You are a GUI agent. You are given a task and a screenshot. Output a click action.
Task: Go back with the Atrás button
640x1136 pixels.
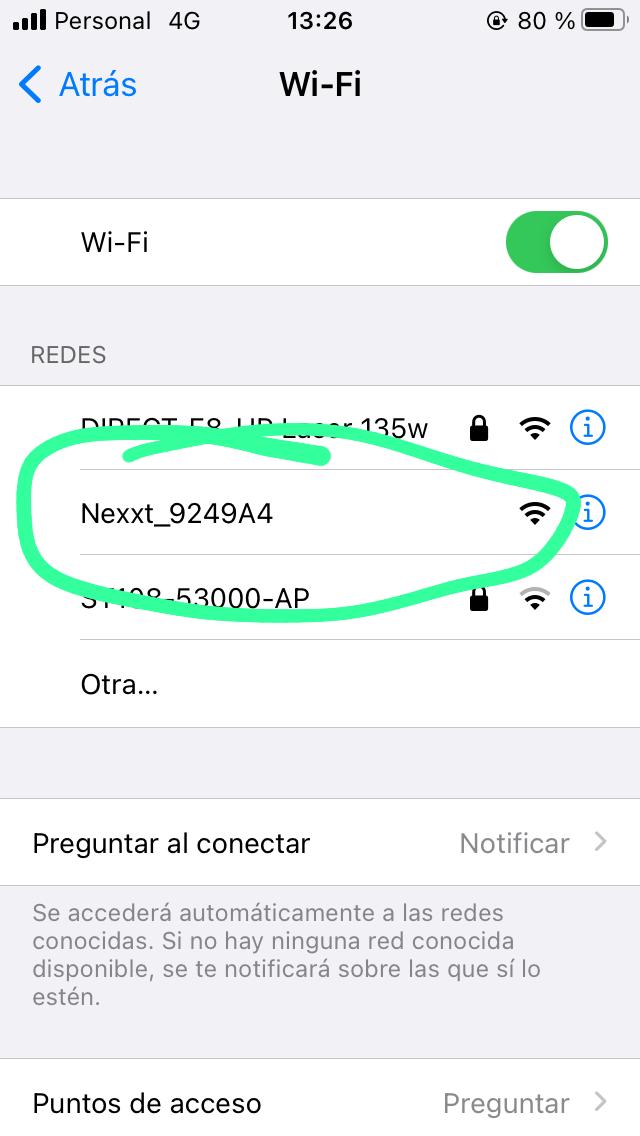[78, 85]
